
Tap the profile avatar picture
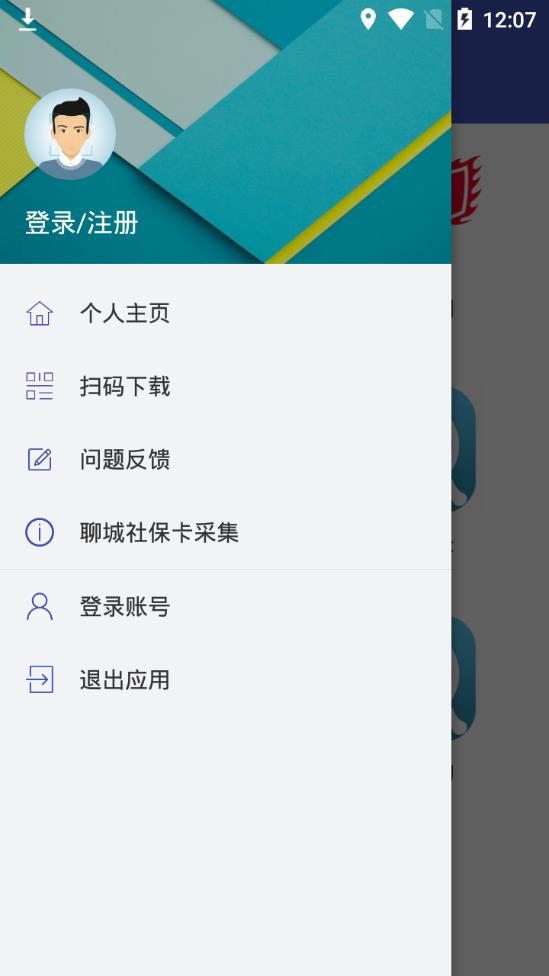pyautogui.click(x=70, y=134)
